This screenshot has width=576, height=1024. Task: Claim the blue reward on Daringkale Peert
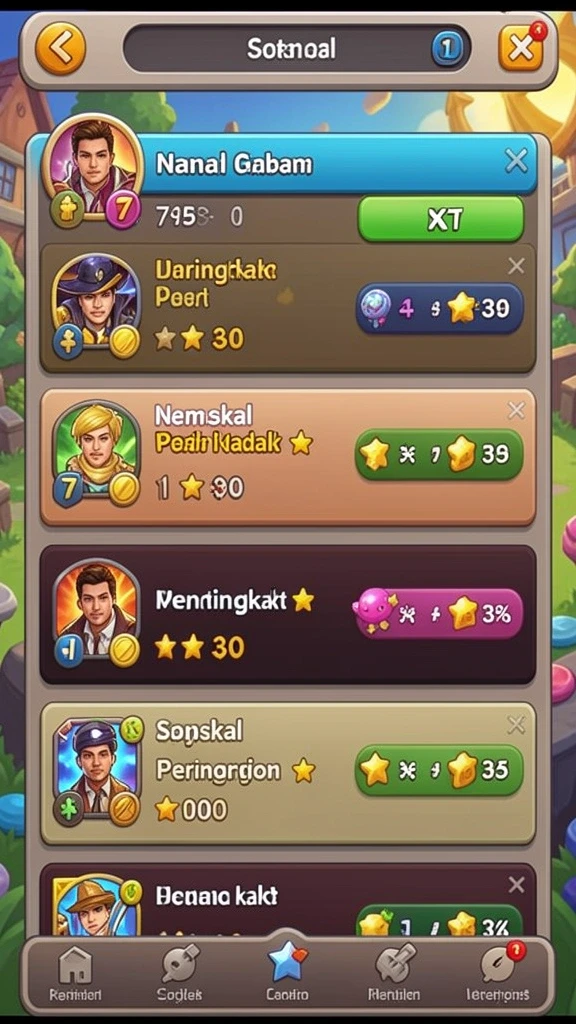(x=440, y=309)
